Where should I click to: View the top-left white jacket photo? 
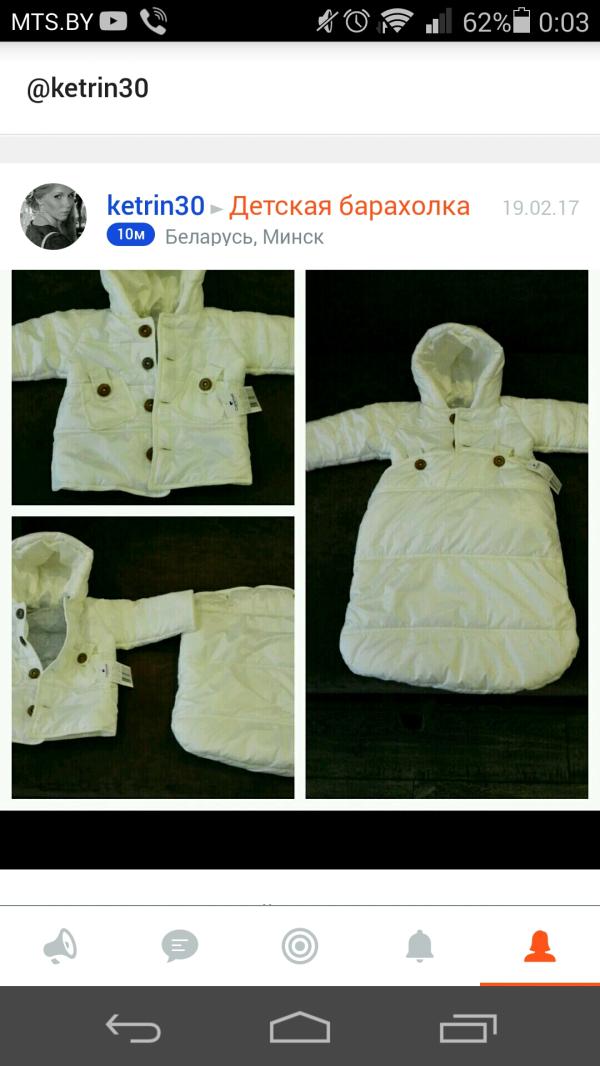[x=153, y=387]
